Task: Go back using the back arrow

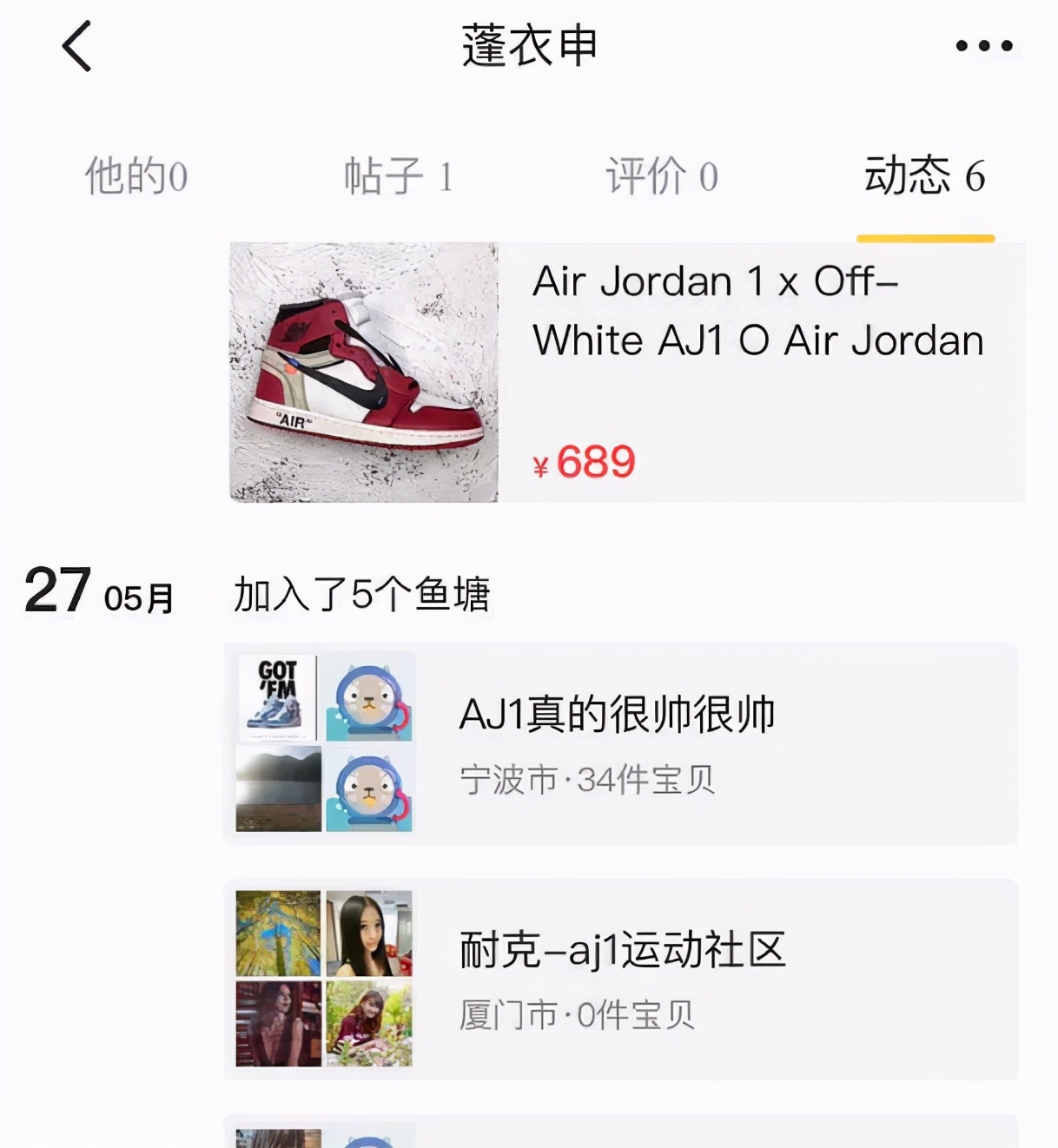Action: click(x=76, y=46)
